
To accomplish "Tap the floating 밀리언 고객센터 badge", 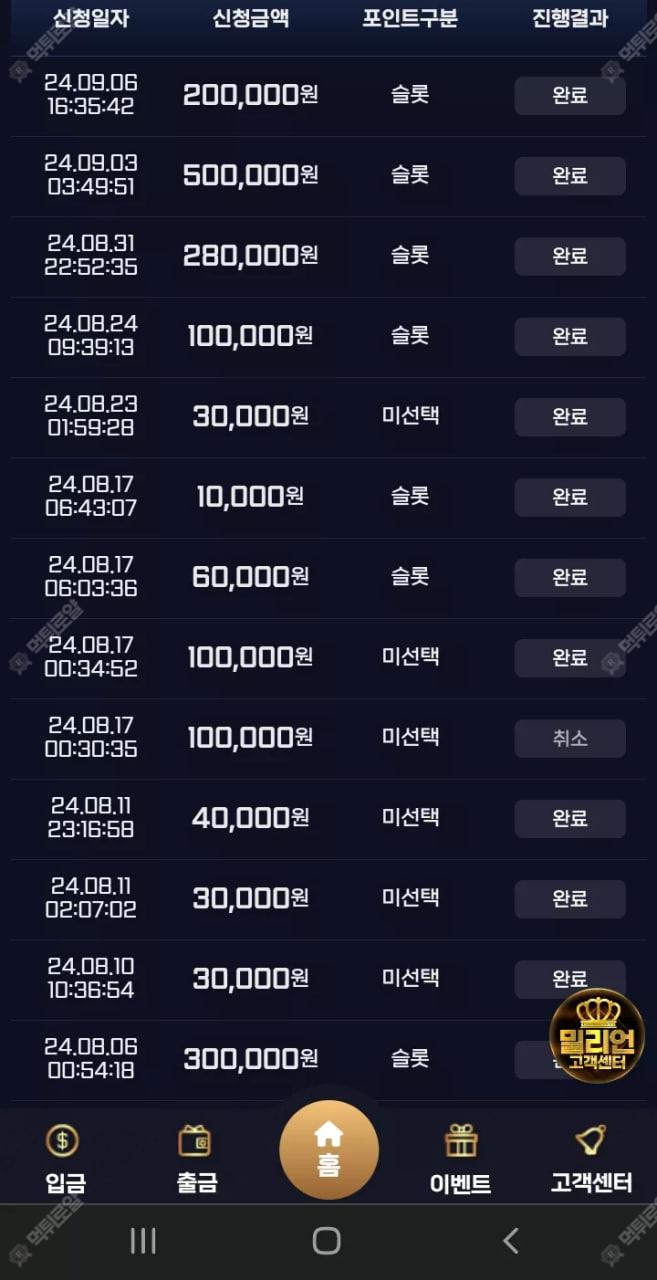I will pyautogui.click(x=597, y=1034).
